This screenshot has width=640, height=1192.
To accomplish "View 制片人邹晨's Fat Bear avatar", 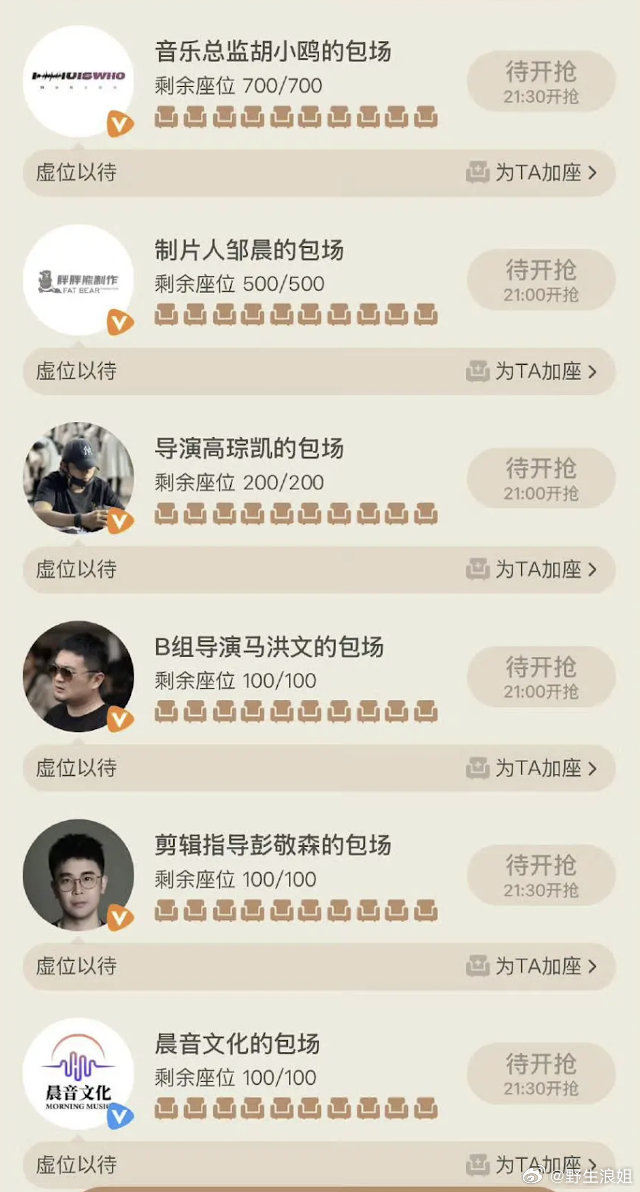I will click(x=78, y=280).
